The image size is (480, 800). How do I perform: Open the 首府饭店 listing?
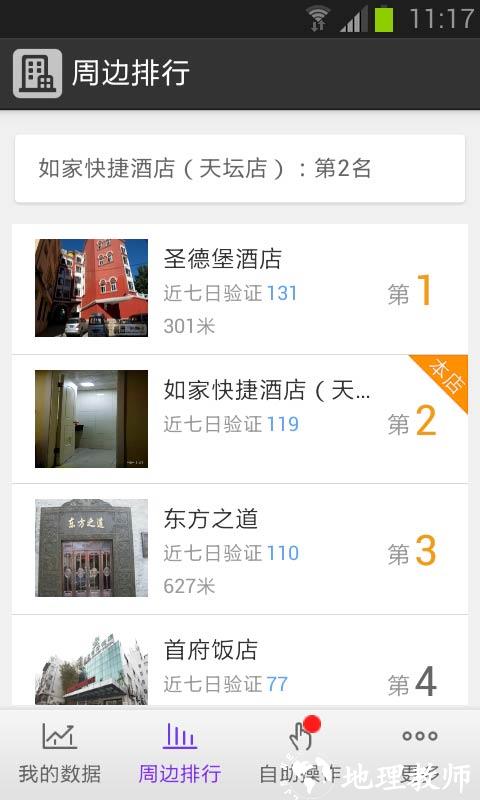[x=240, y=661]
